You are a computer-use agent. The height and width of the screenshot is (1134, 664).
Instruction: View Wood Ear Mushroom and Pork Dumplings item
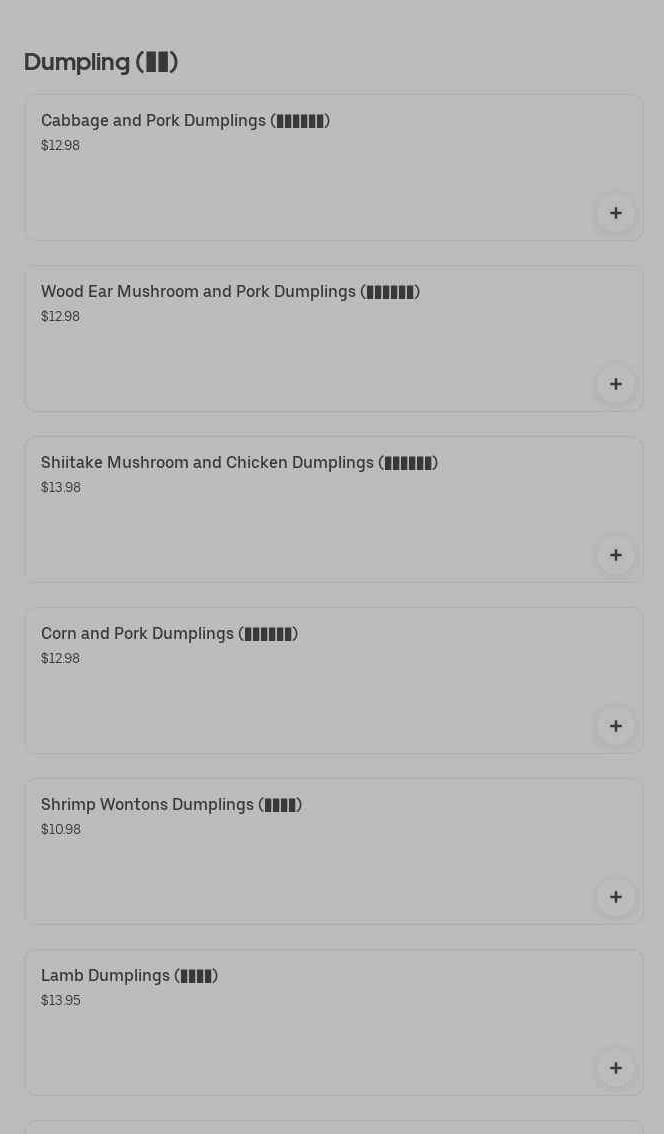tap(230, 292)
